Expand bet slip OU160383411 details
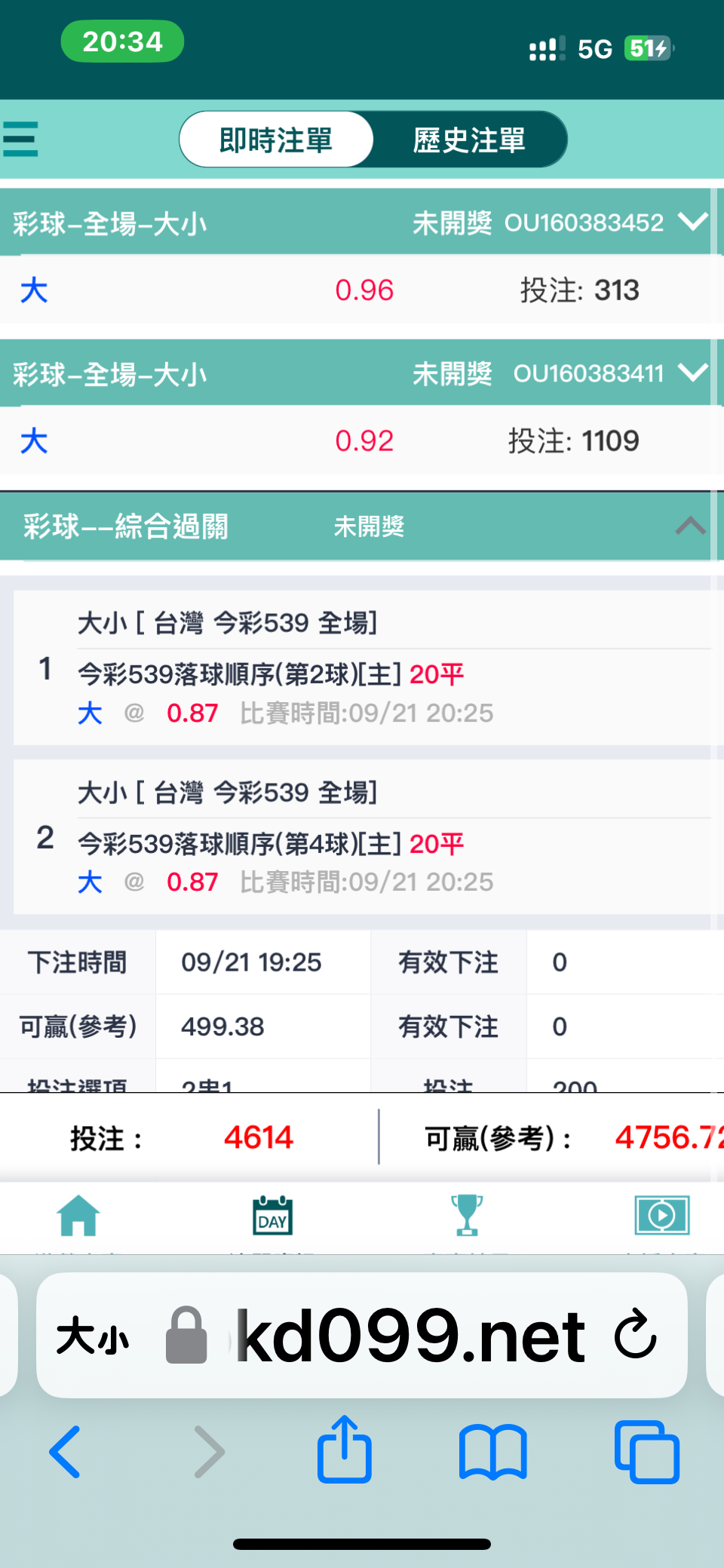 (x=692, y=373)
